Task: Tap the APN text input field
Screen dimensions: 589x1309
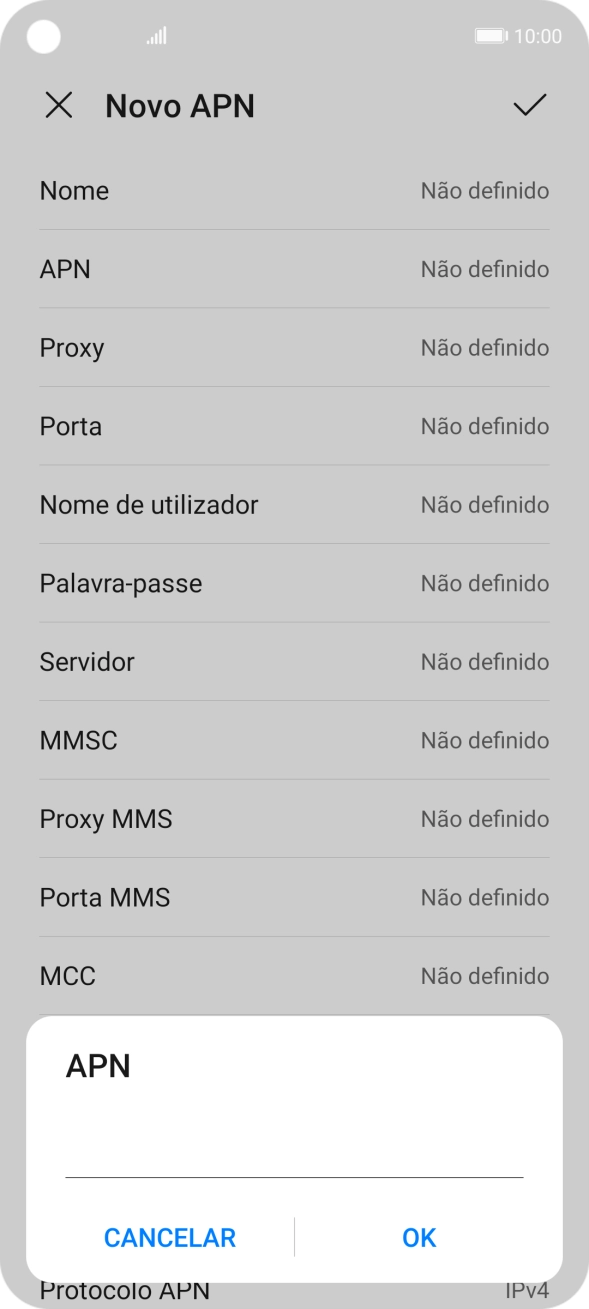Action: [294, 1150]
